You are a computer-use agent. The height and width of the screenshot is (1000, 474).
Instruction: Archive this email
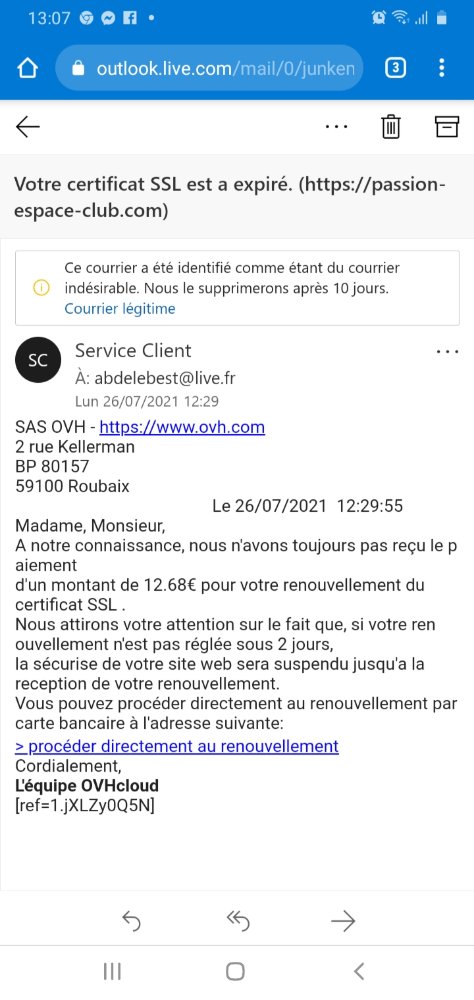[x=447, y=127]
